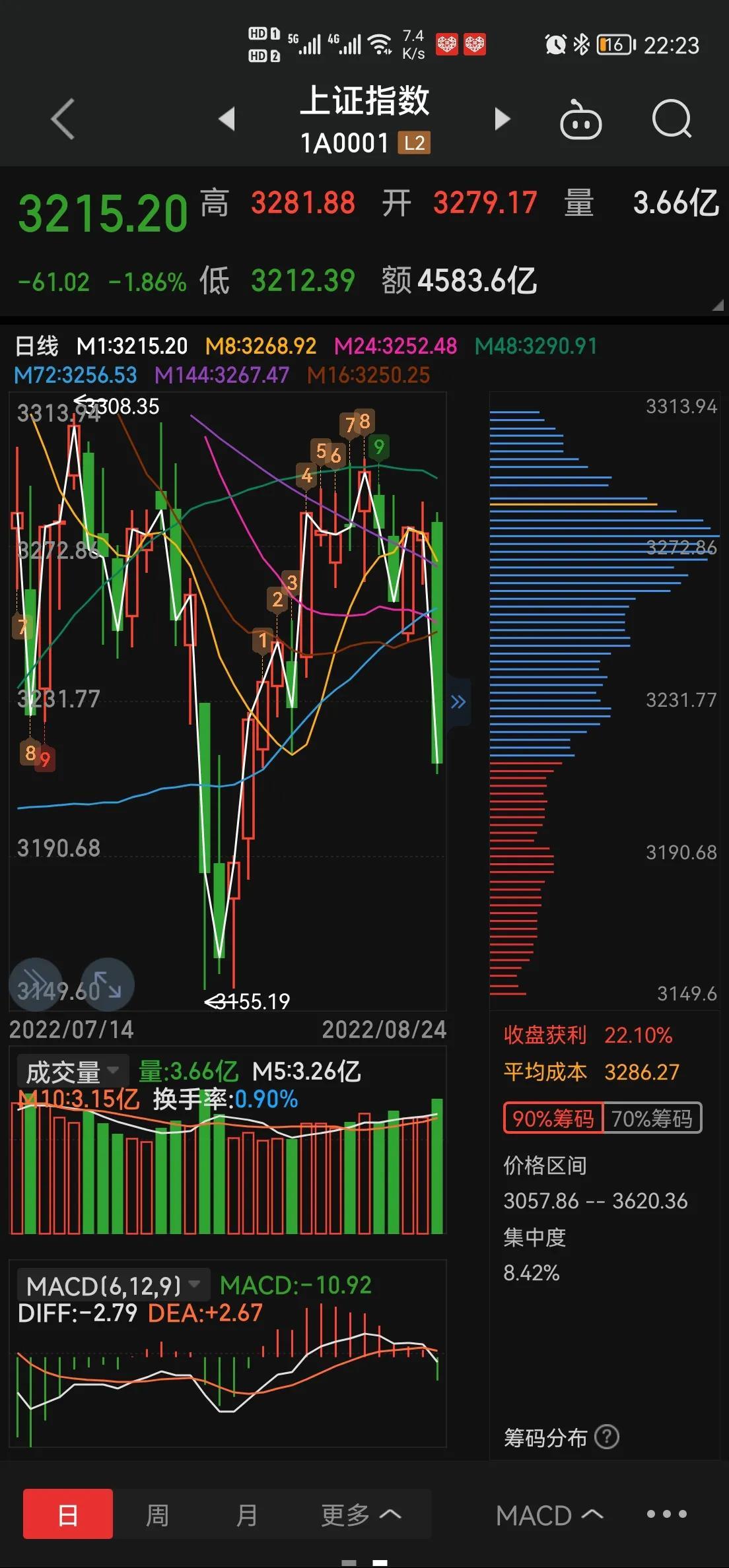The width and height of the screenshot is (729, 1568).
Task: Select the 90%筹码 option
Action: coord(553,1118)
